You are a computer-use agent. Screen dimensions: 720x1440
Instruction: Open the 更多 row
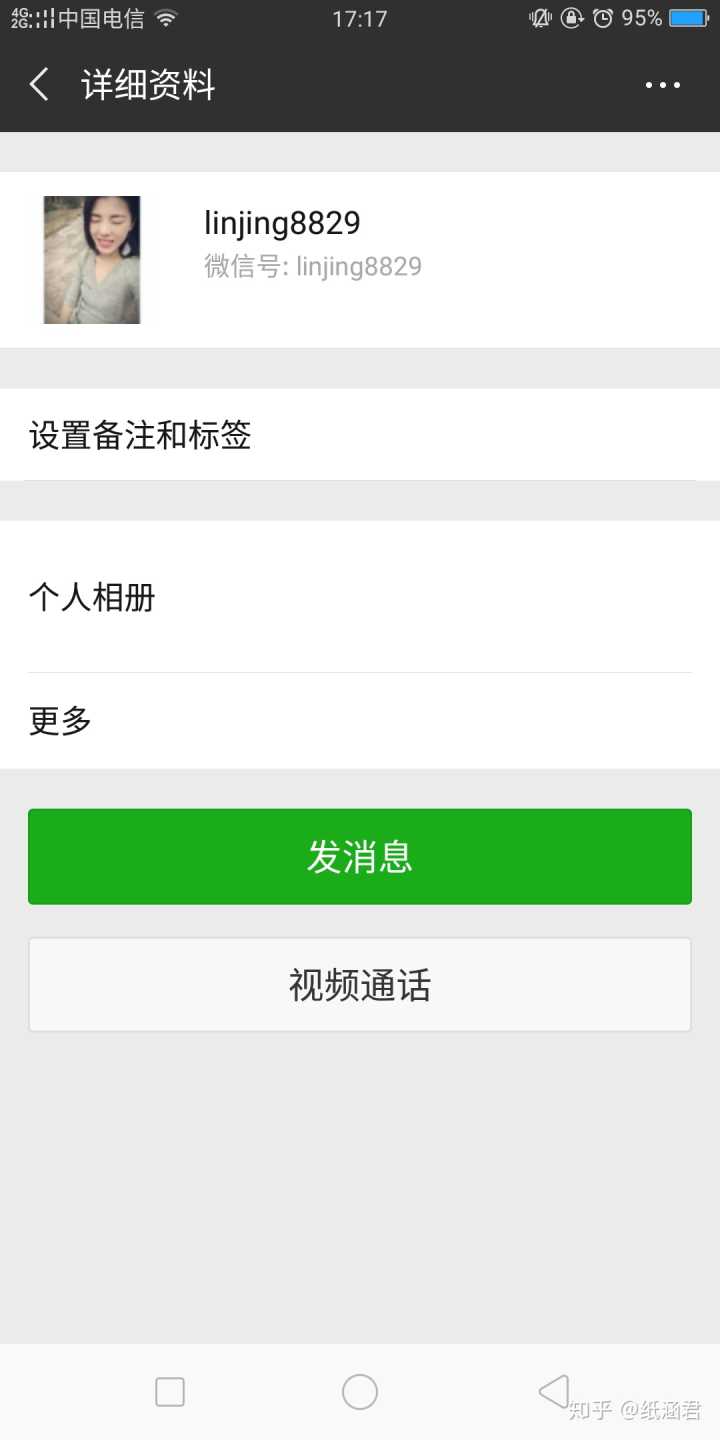pyautogui.click(x=360, y=720)
